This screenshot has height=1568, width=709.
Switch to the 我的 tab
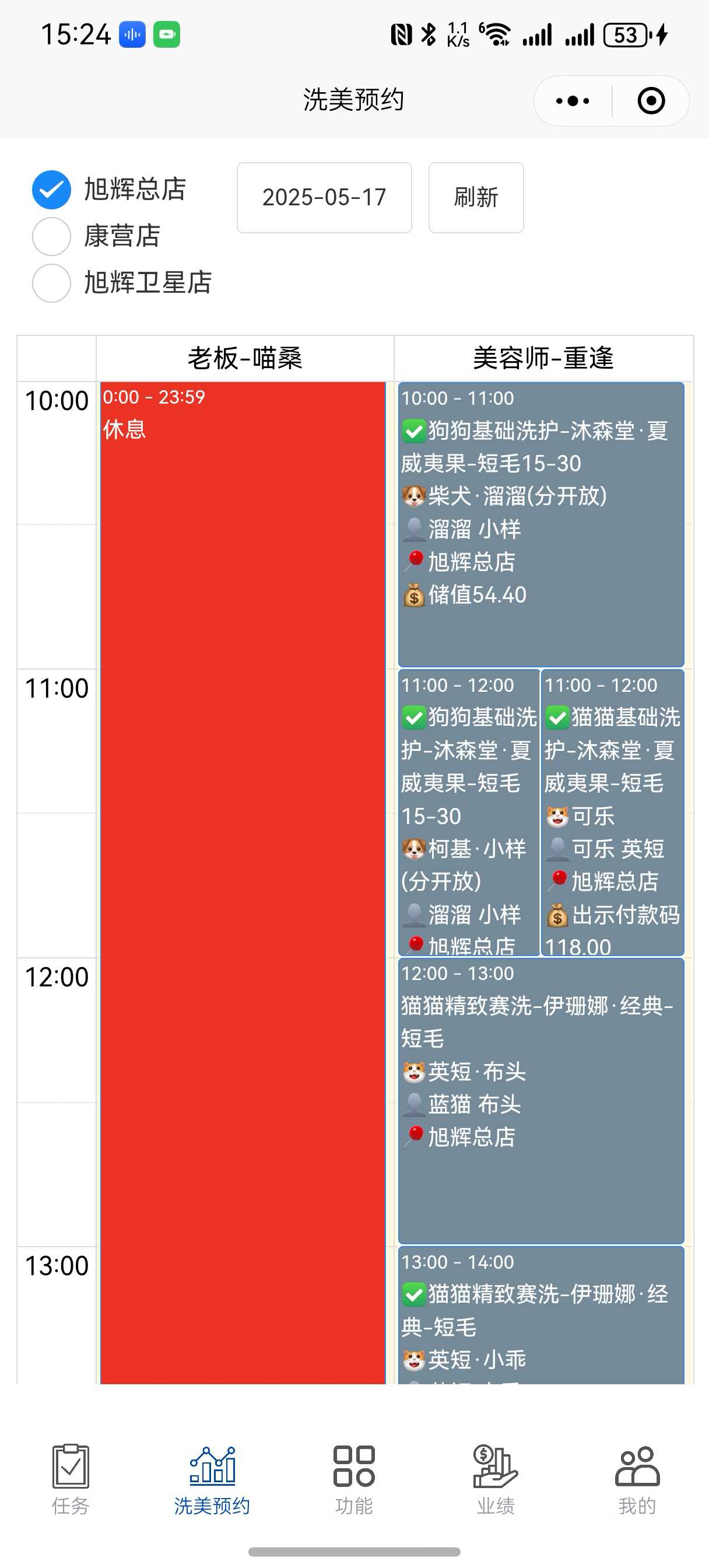point(637,1479)
